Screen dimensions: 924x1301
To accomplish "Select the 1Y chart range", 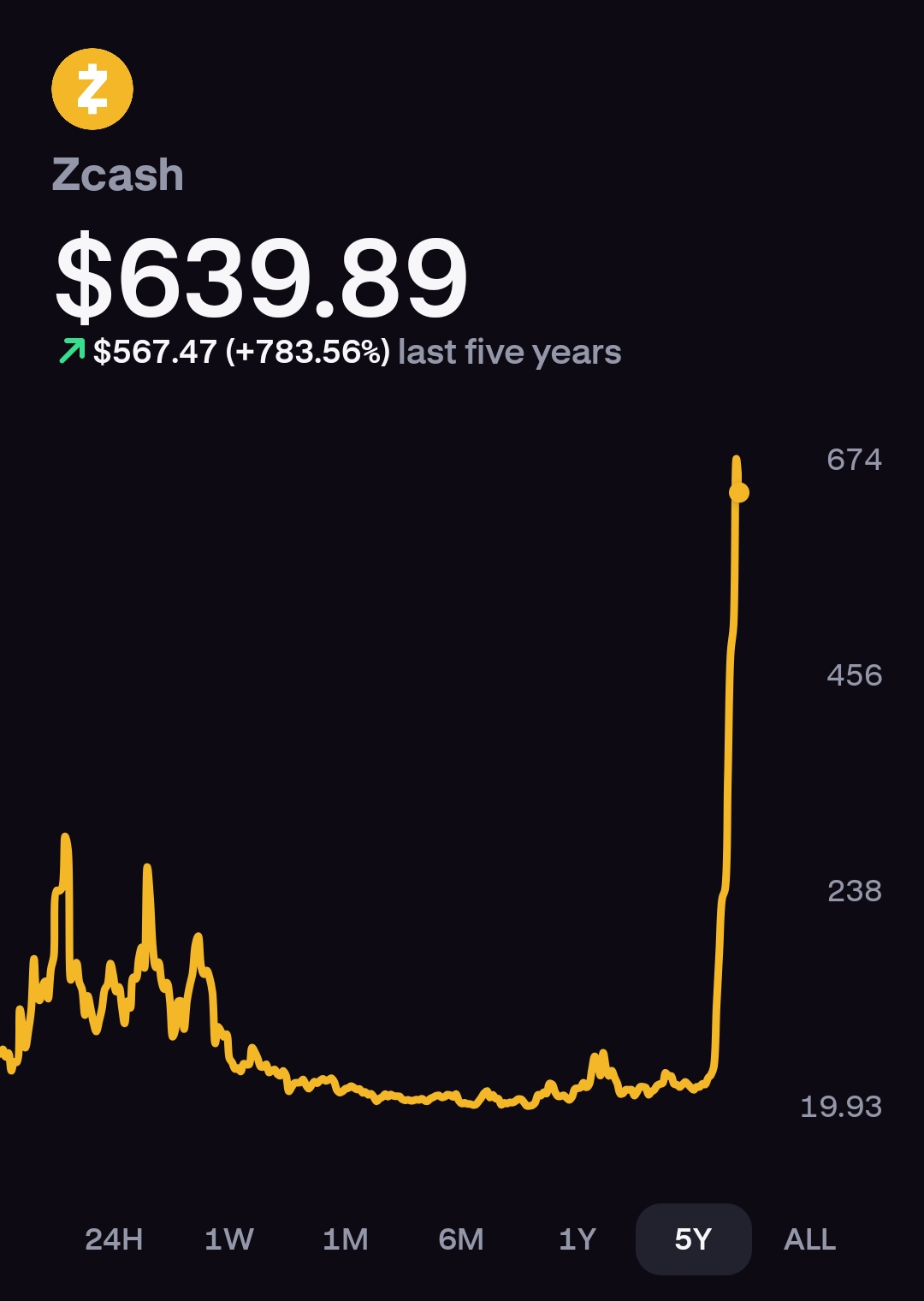I will click(577, 1239).
